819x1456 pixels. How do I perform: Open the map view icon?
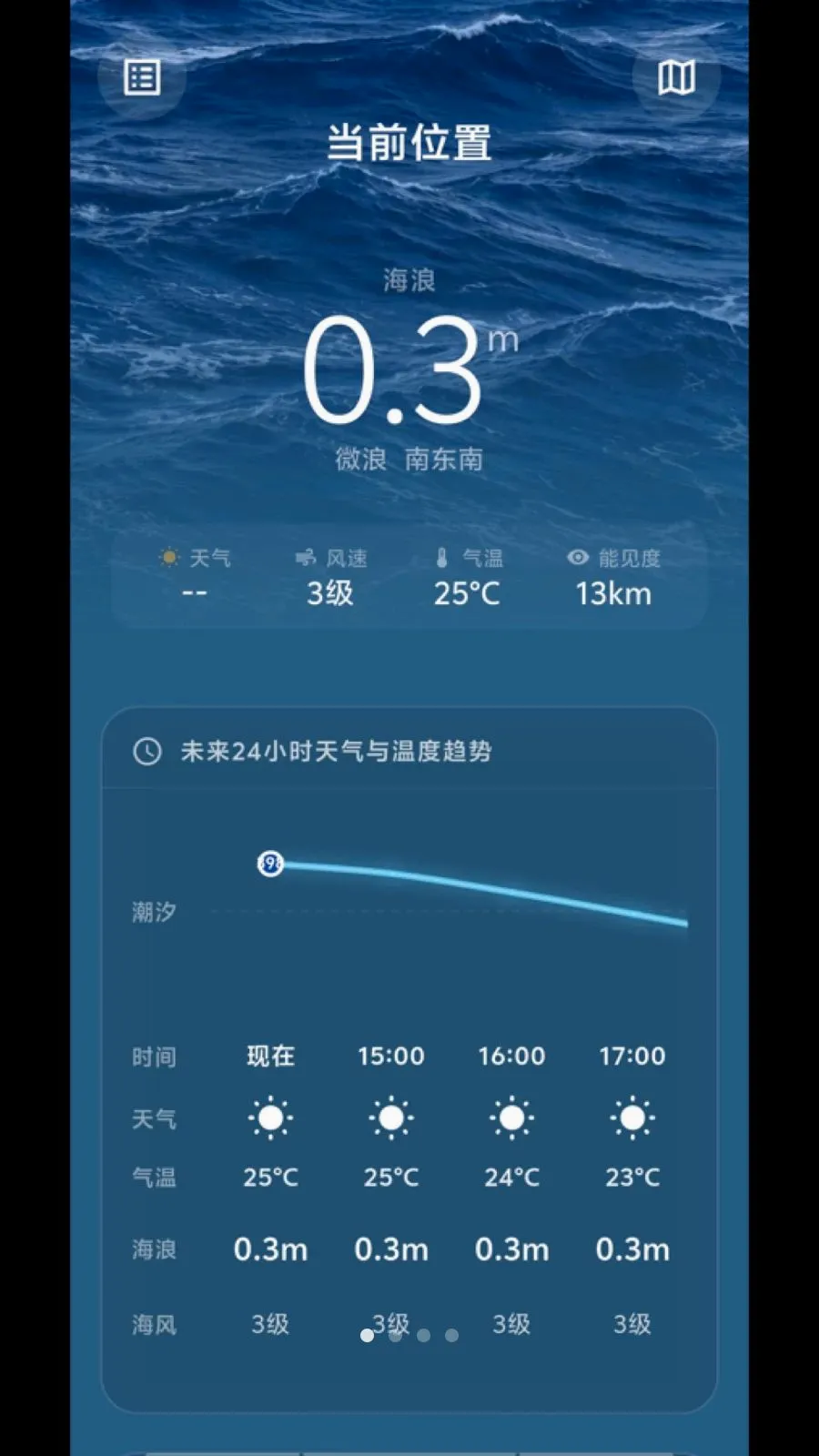[x=676, y=77]
